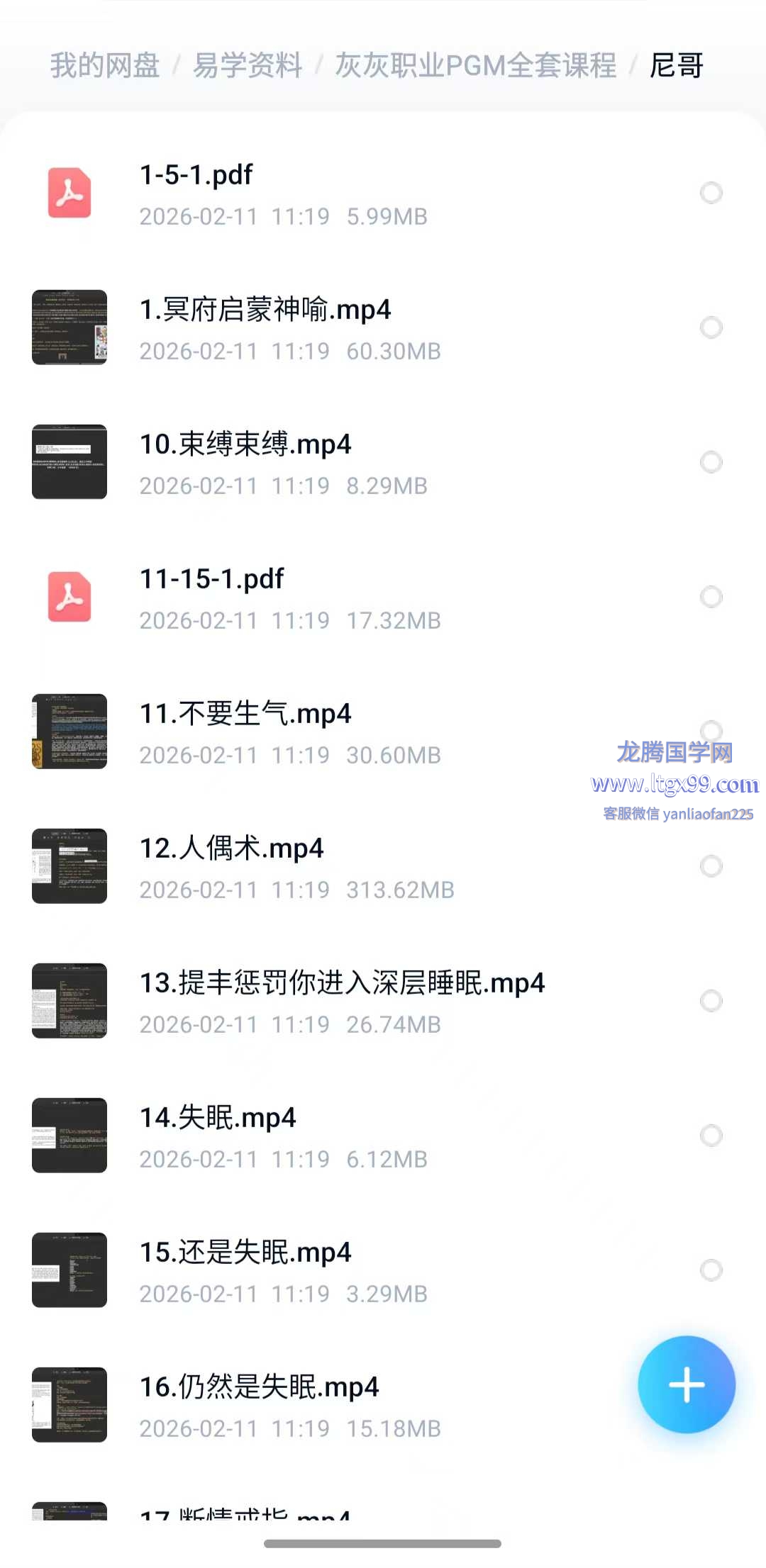The height and width of the screenshot is (1568, 766).
Task: Play 11.不要生气.mp4
Action: tap(245, 714)
